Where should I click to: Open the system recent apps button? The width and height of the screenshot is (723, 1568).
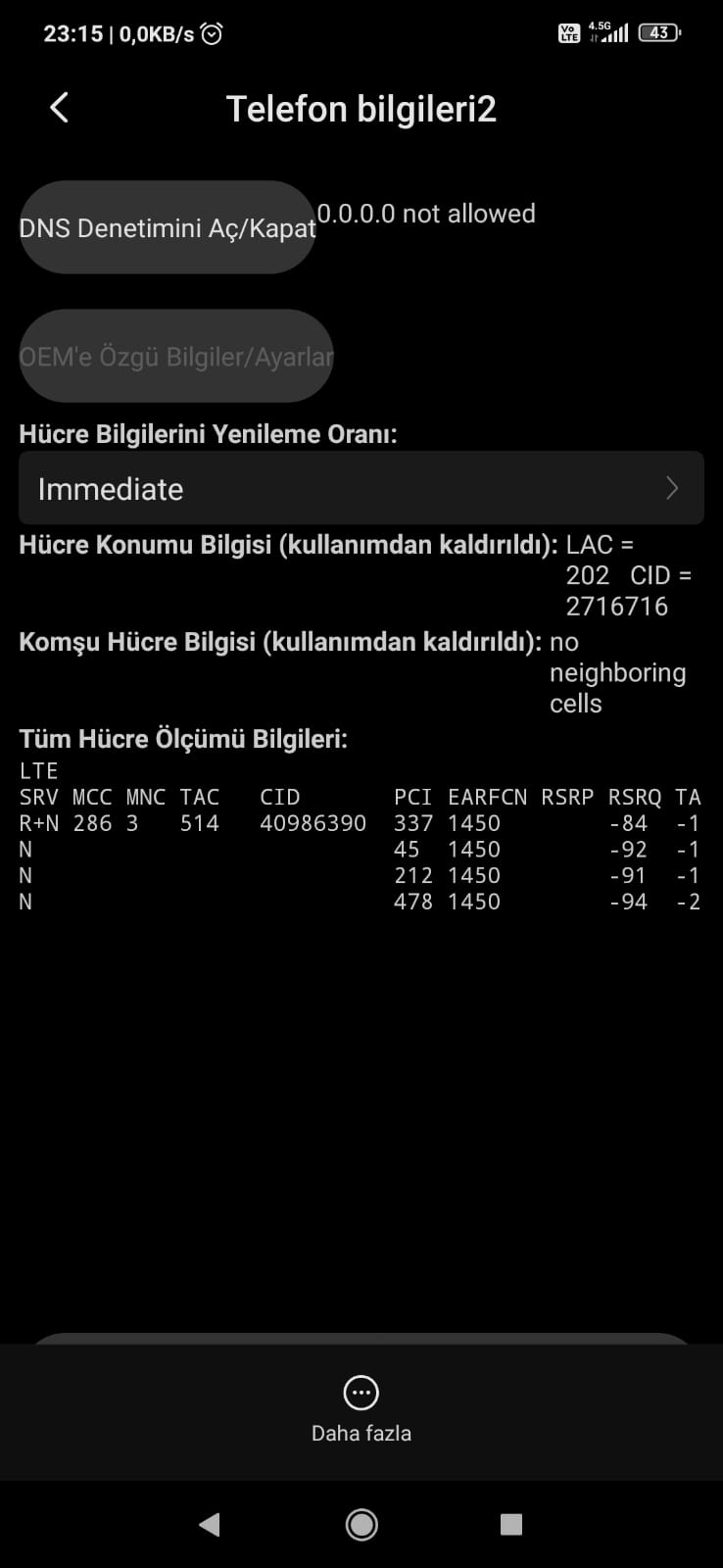tap(511, 1524)
